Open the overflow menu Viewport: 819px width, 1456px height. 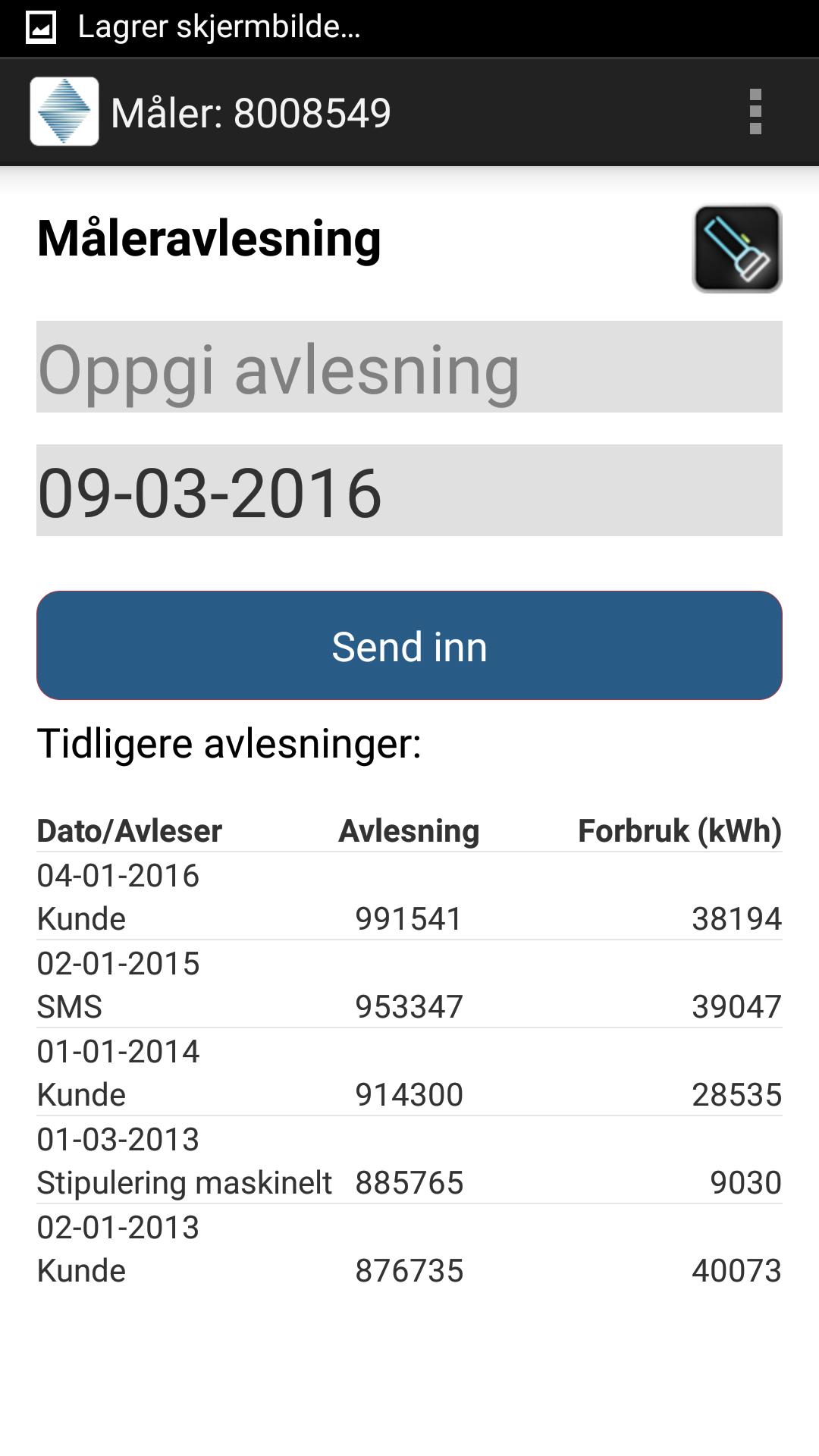tap(755, 112)
